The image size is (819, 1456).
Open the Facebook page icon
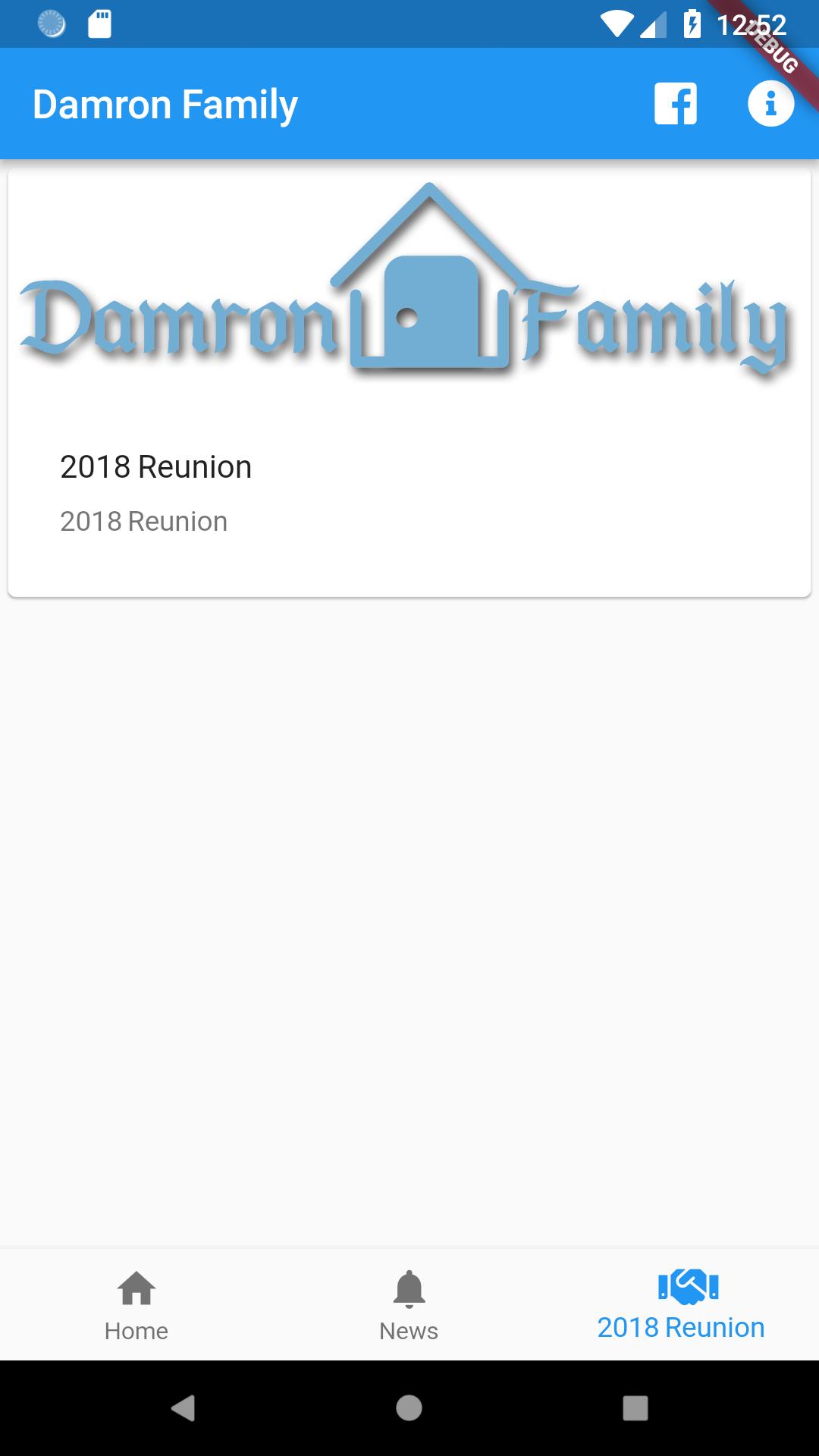tap(675, 103)
